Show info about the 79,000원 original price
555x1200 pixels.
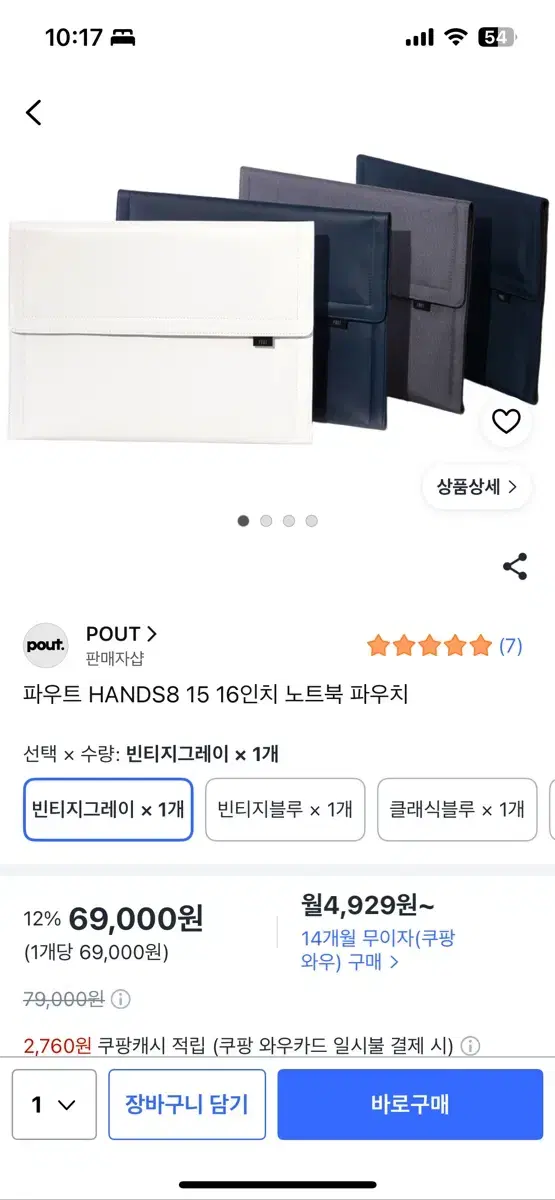pyautogui.click(x=120, y=999)
